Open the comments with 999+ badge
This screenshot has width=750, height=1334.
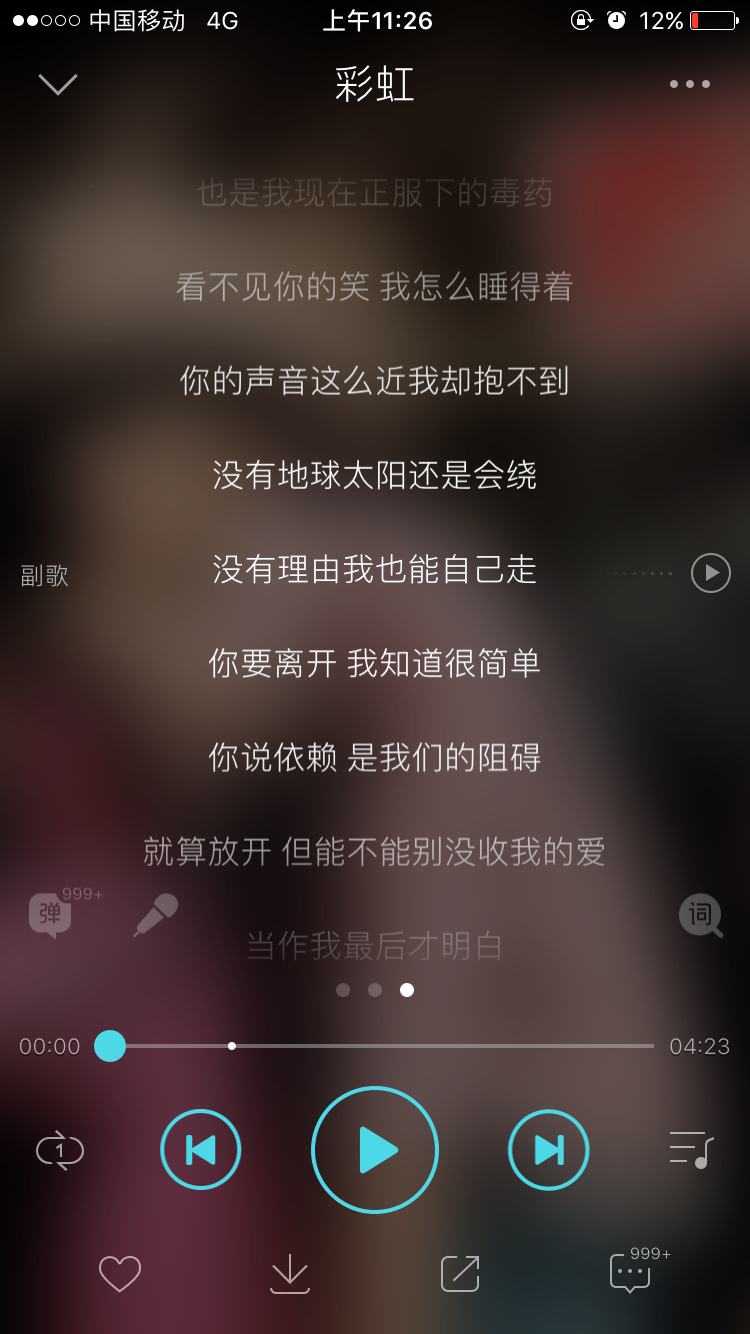click(x=629, y=1272)
